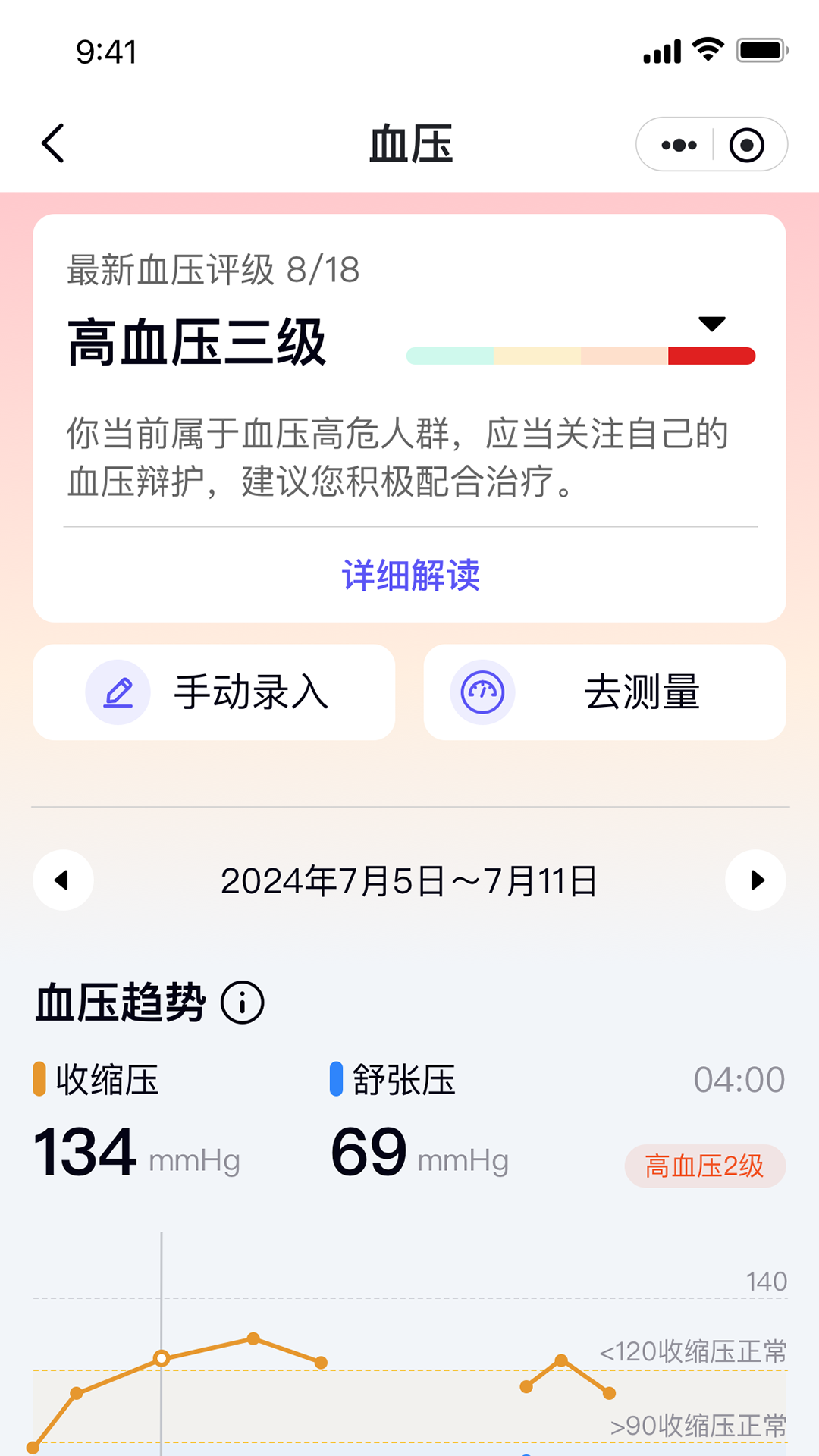The image size is (819, 1456).
Task: Open the more options ellipsis menu
Action: 679,144
